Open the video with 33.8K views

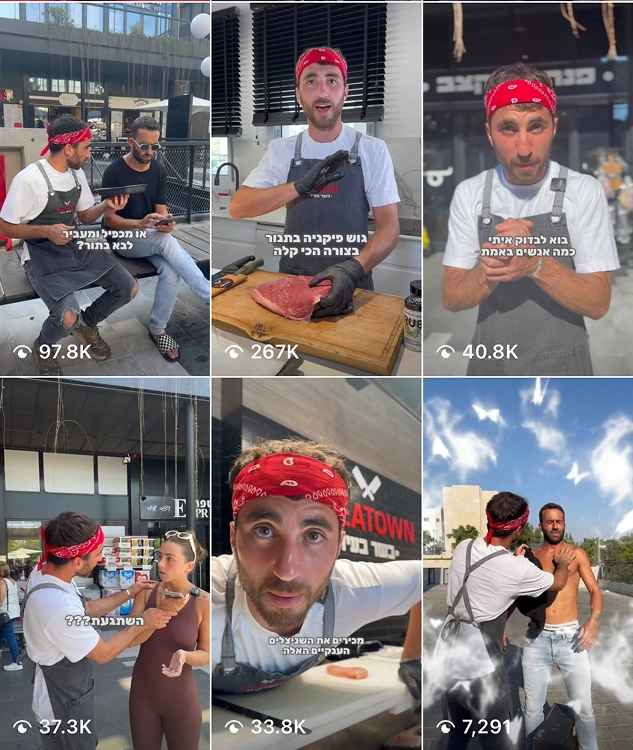pos(316,563)
